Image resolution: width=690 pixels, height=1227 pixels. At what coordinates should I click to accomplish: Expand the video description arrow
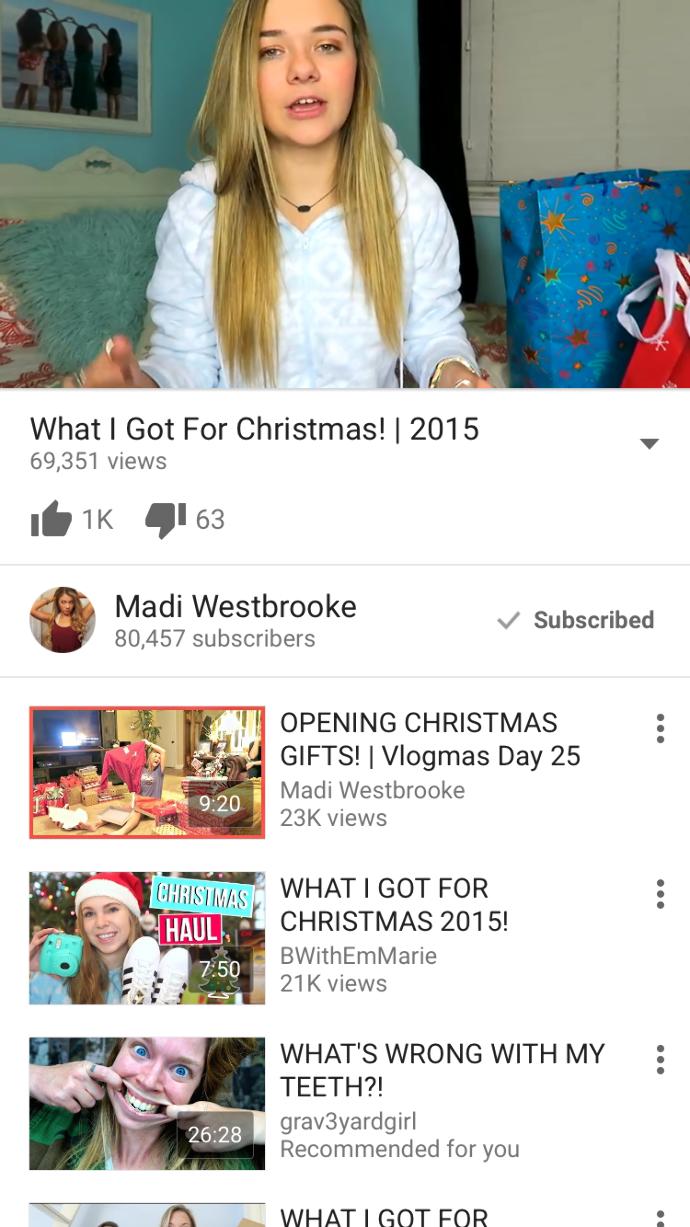coord(649,444)
